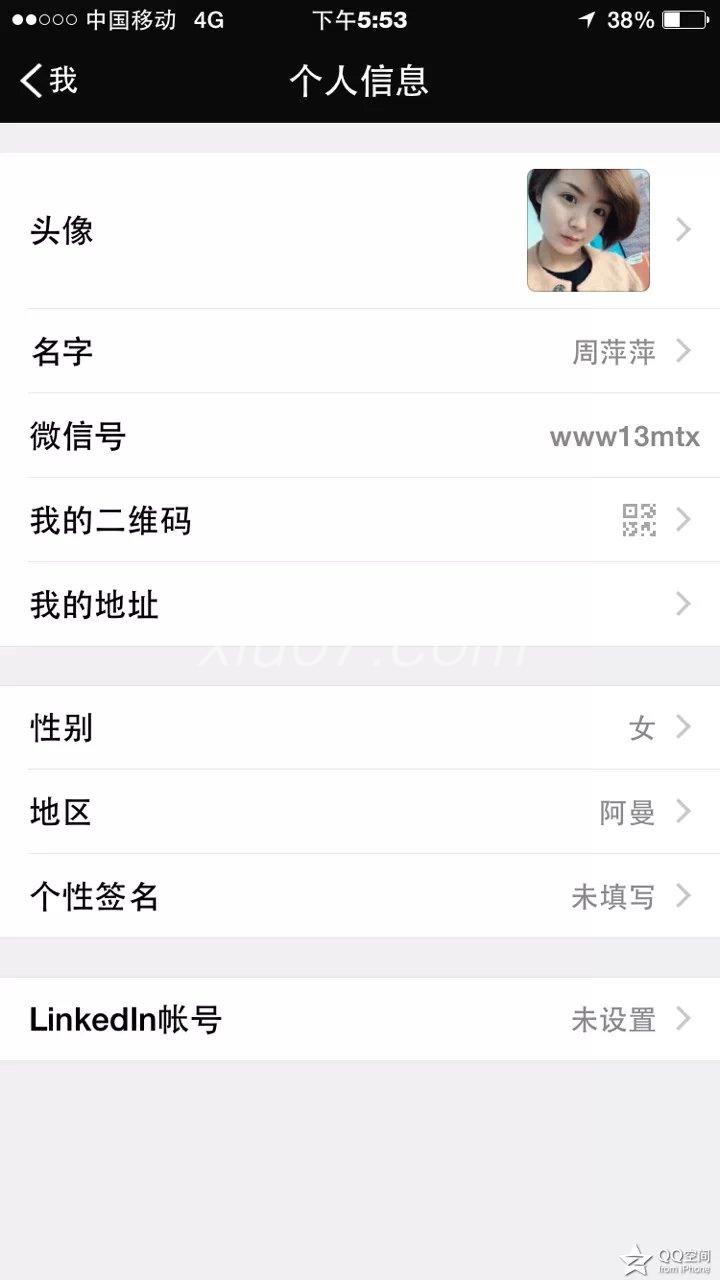The image size is (720, 1280).
Task: Select the 地区 region row
Action: point(360,812)
